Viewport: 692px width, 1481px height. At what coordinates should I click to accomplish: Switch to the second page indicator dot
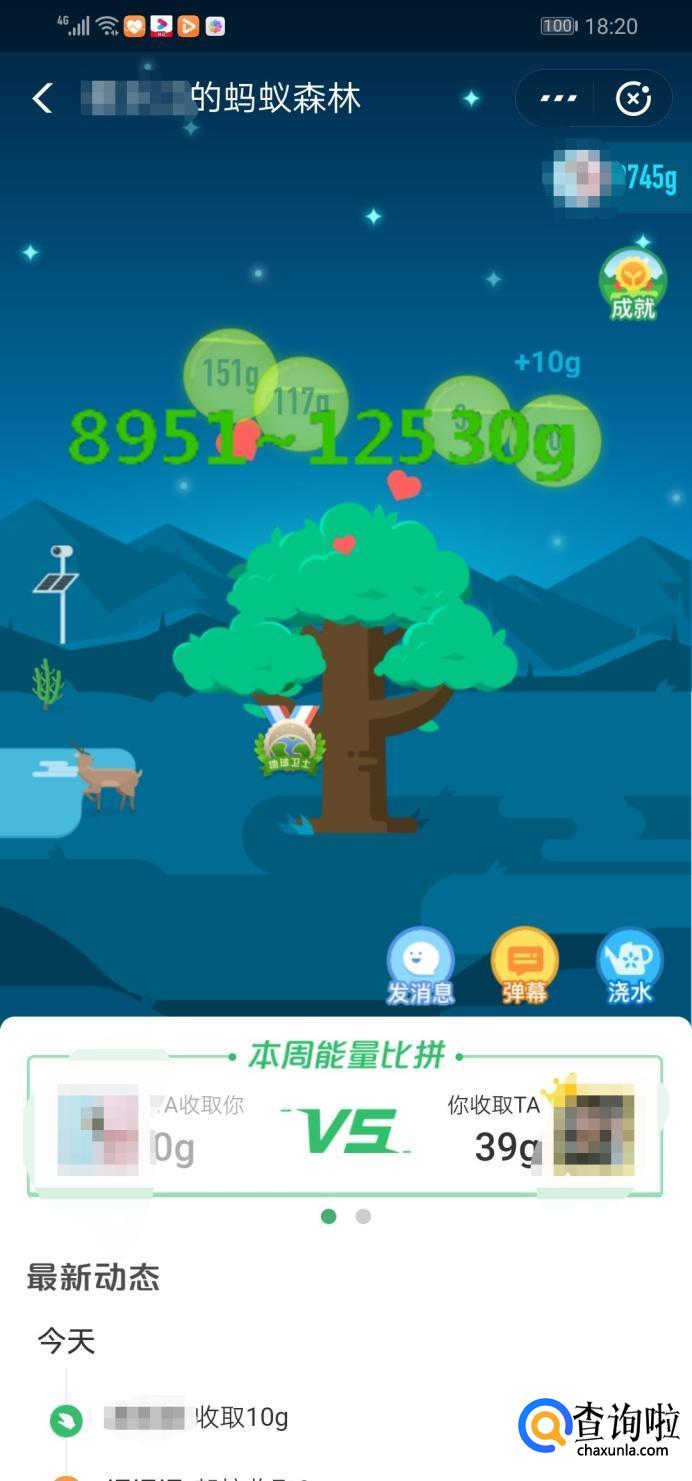[x=363, y=1216]
